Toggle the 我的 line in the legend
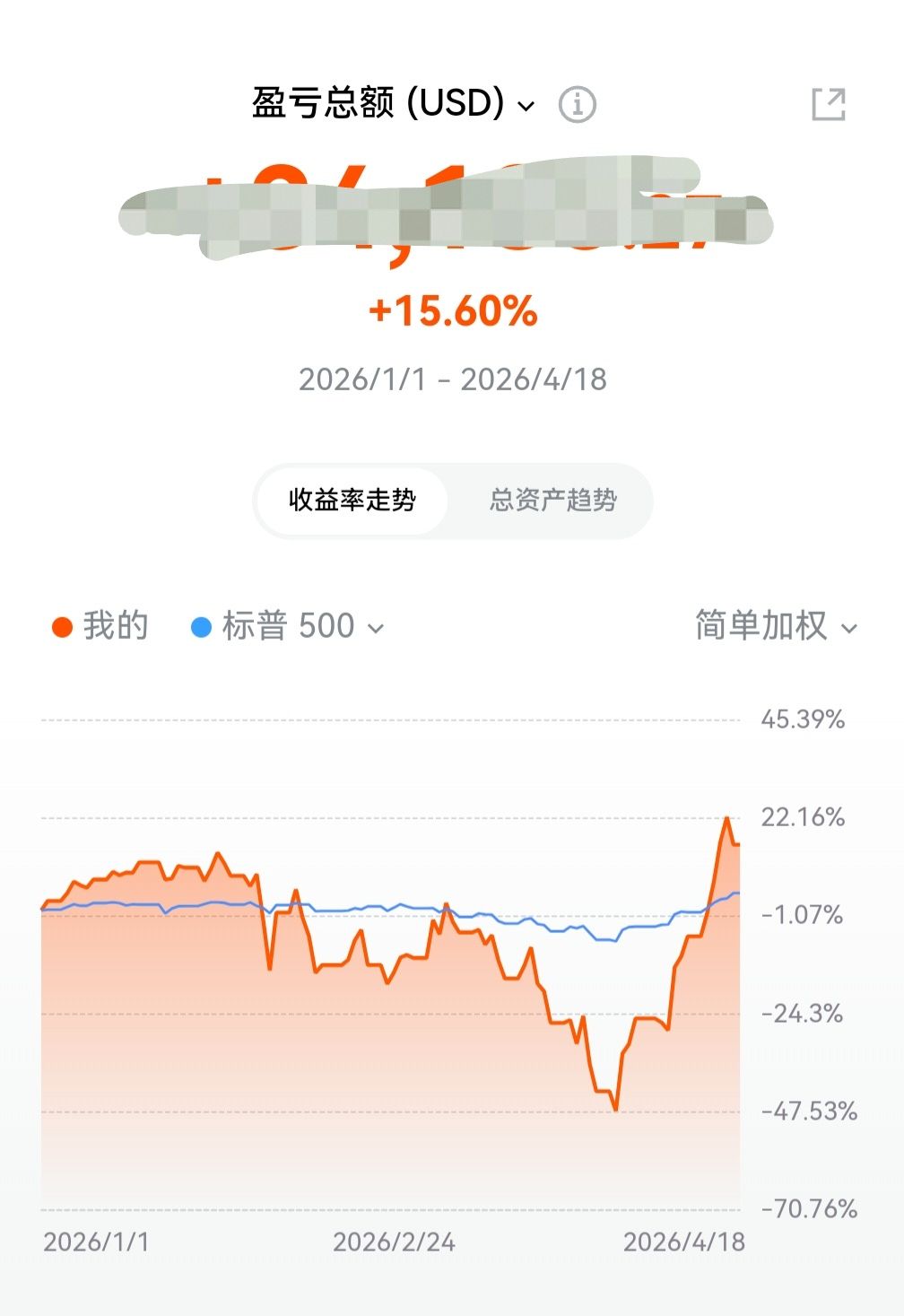 click(x=100, y=626)
